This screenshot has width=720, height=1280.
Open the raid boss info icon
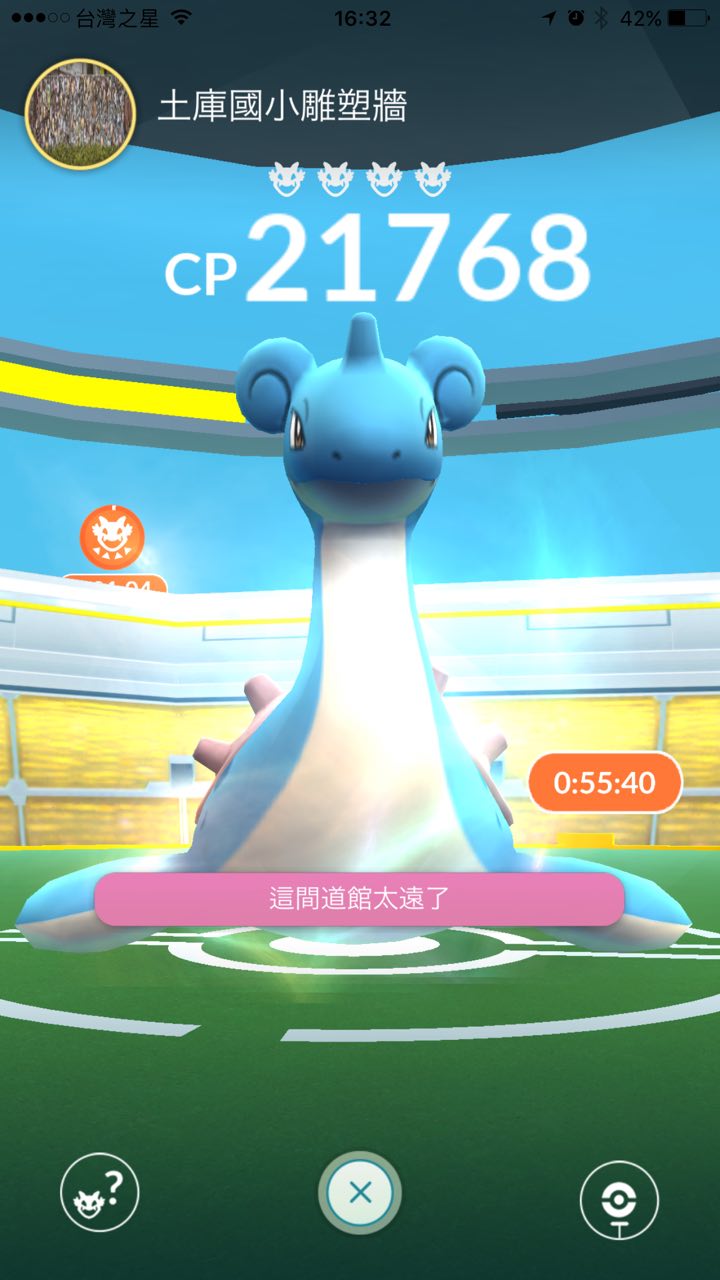pyautogui.click(x=99, y=1192)
